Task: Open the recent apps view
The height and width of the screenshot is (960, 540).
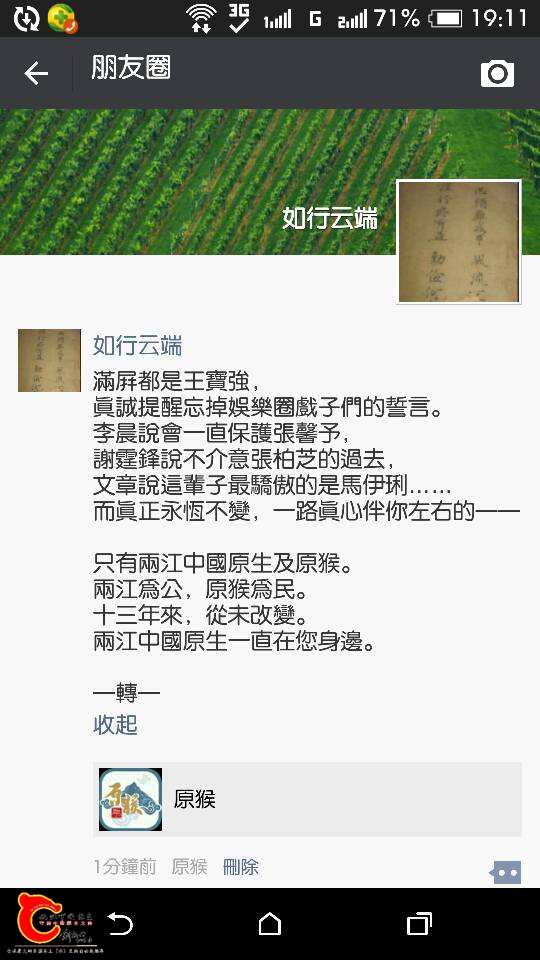Action: coord(419,923)
